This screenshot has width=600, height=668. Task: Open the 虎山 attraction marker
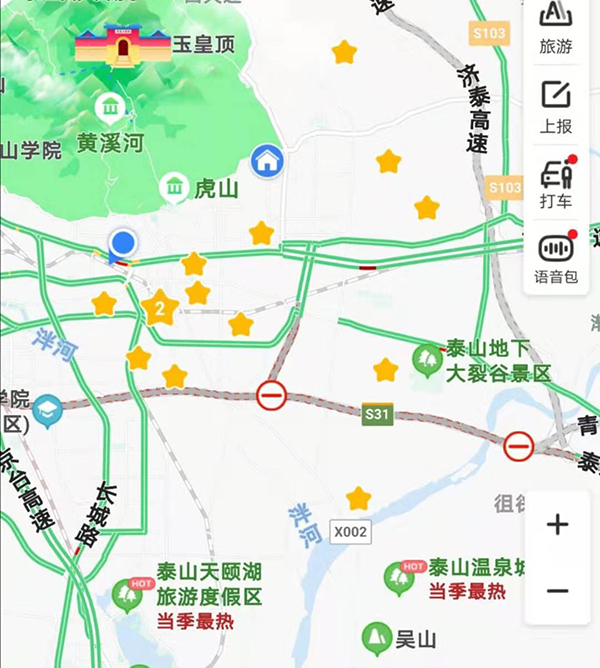176,187
